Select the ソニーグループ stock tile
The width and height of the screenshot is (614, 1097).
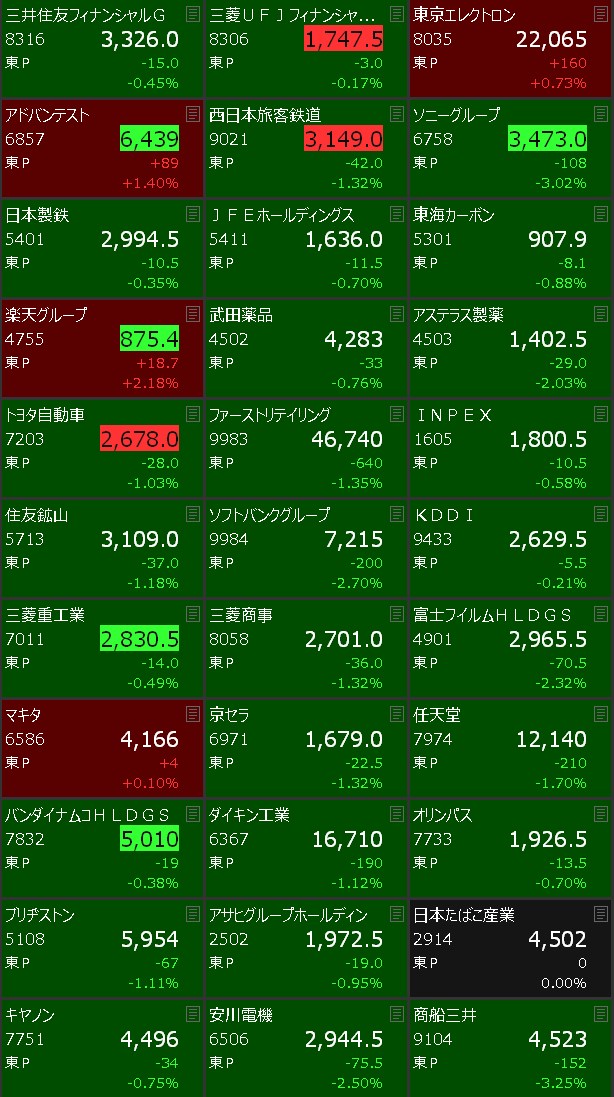(510, 148)
